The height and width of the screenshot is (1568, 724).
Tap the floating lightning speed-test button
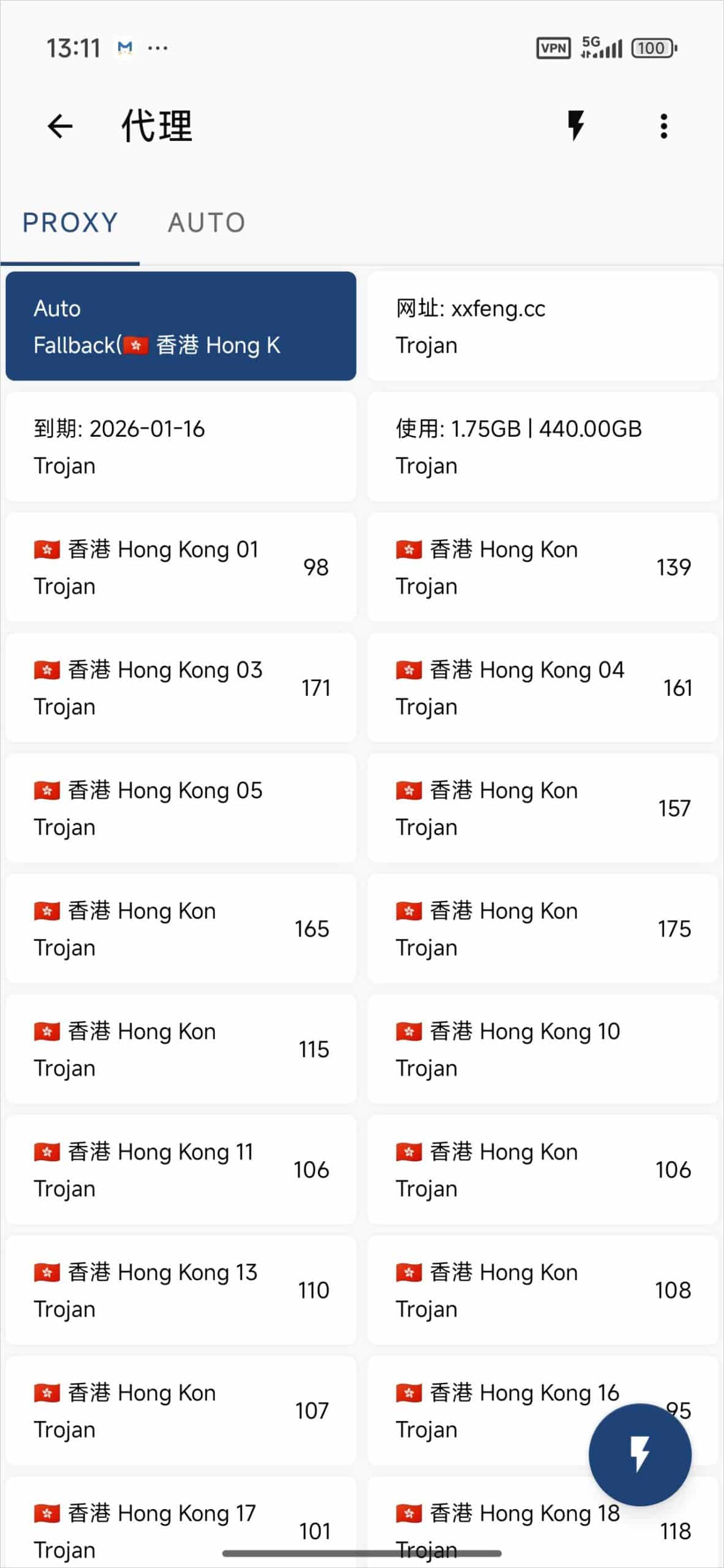click(x=639, y=1455)
